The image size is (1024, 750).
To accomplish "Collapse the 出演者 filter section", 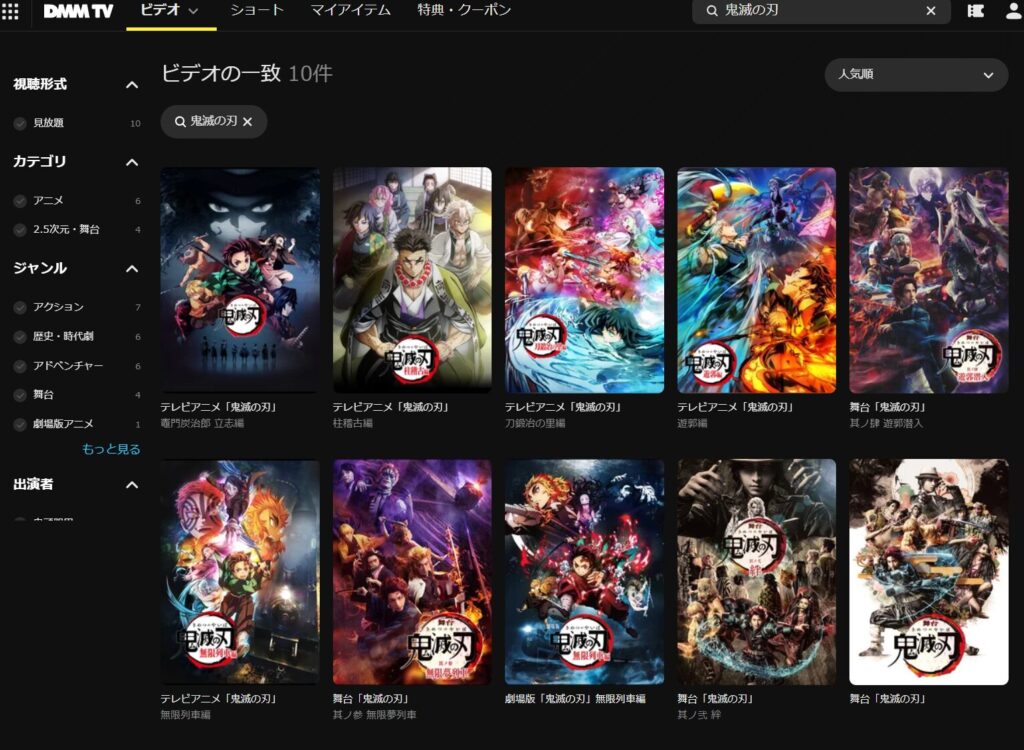I will [x=132, y=485].
